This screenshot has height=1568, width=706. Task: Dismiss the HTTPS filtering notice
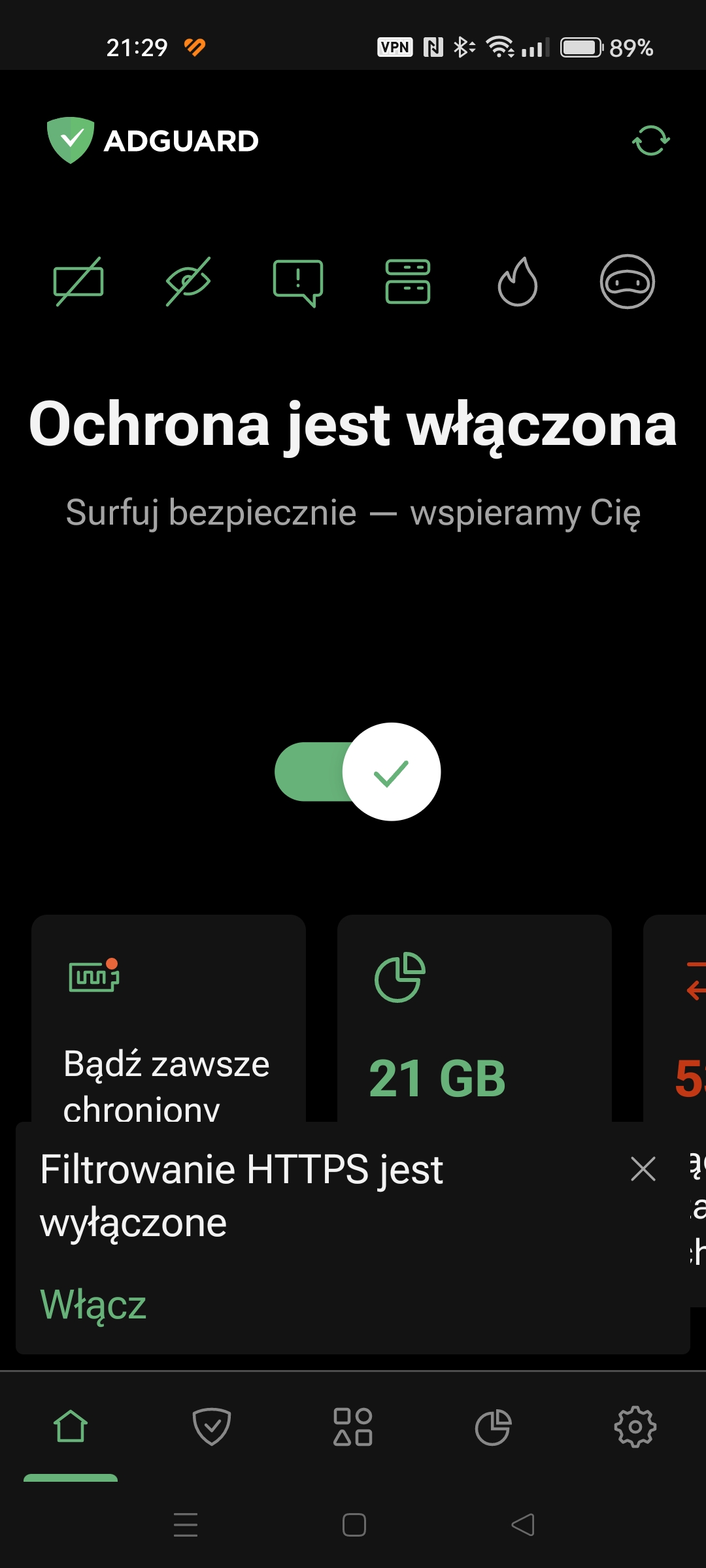[x=643, y=1169]
